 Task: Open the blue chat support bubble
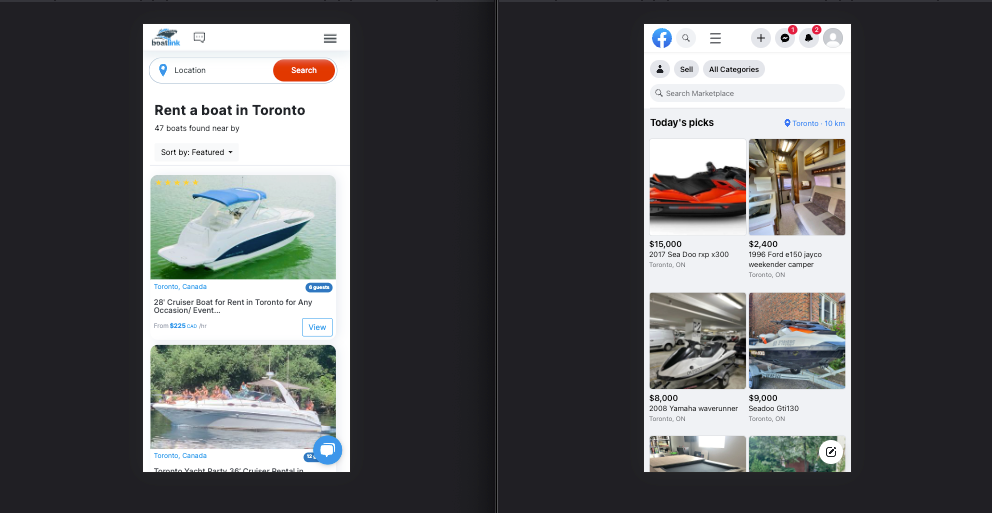[327, 450]
